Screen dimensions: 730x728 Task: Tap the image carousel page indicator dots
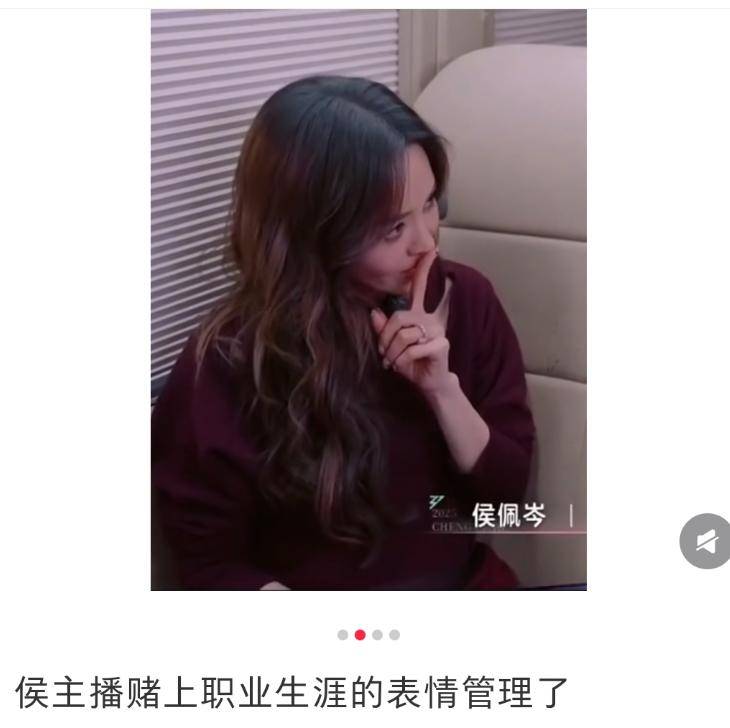pyautogui.click(x=368, y=635)
